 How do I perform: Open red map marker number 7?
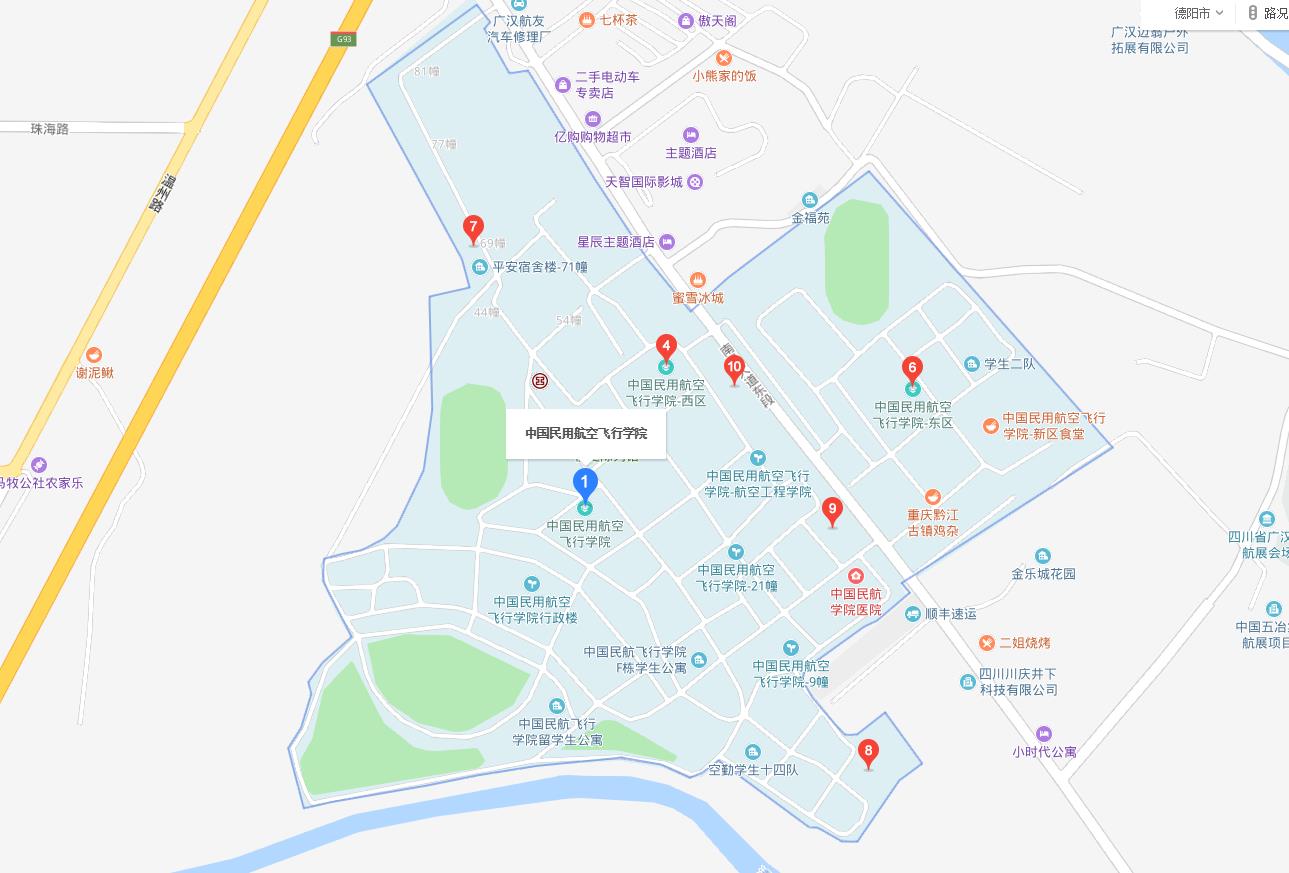[x=474, y=228]
